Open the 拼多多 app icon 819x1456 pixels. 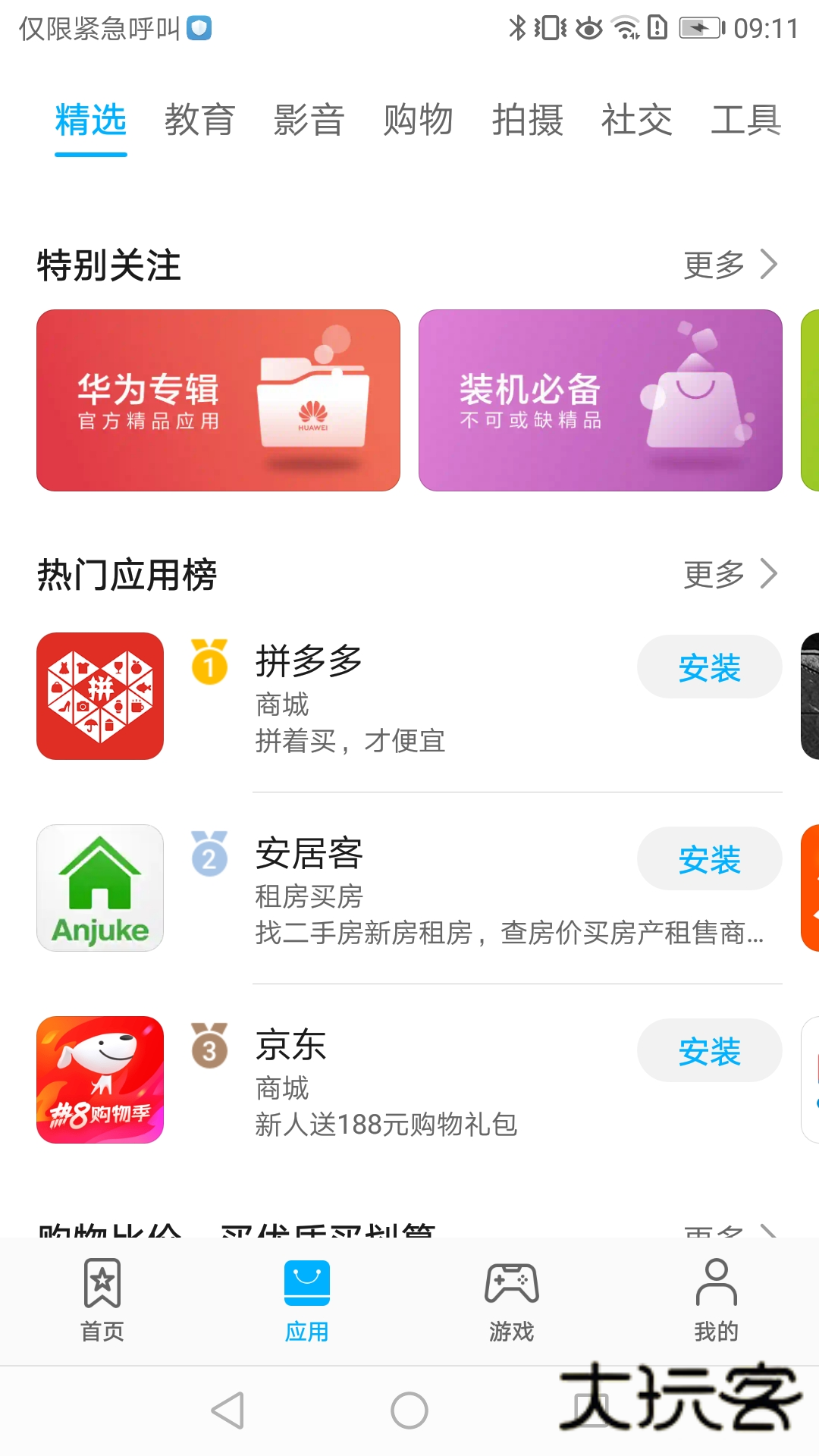tap(99, 696)
